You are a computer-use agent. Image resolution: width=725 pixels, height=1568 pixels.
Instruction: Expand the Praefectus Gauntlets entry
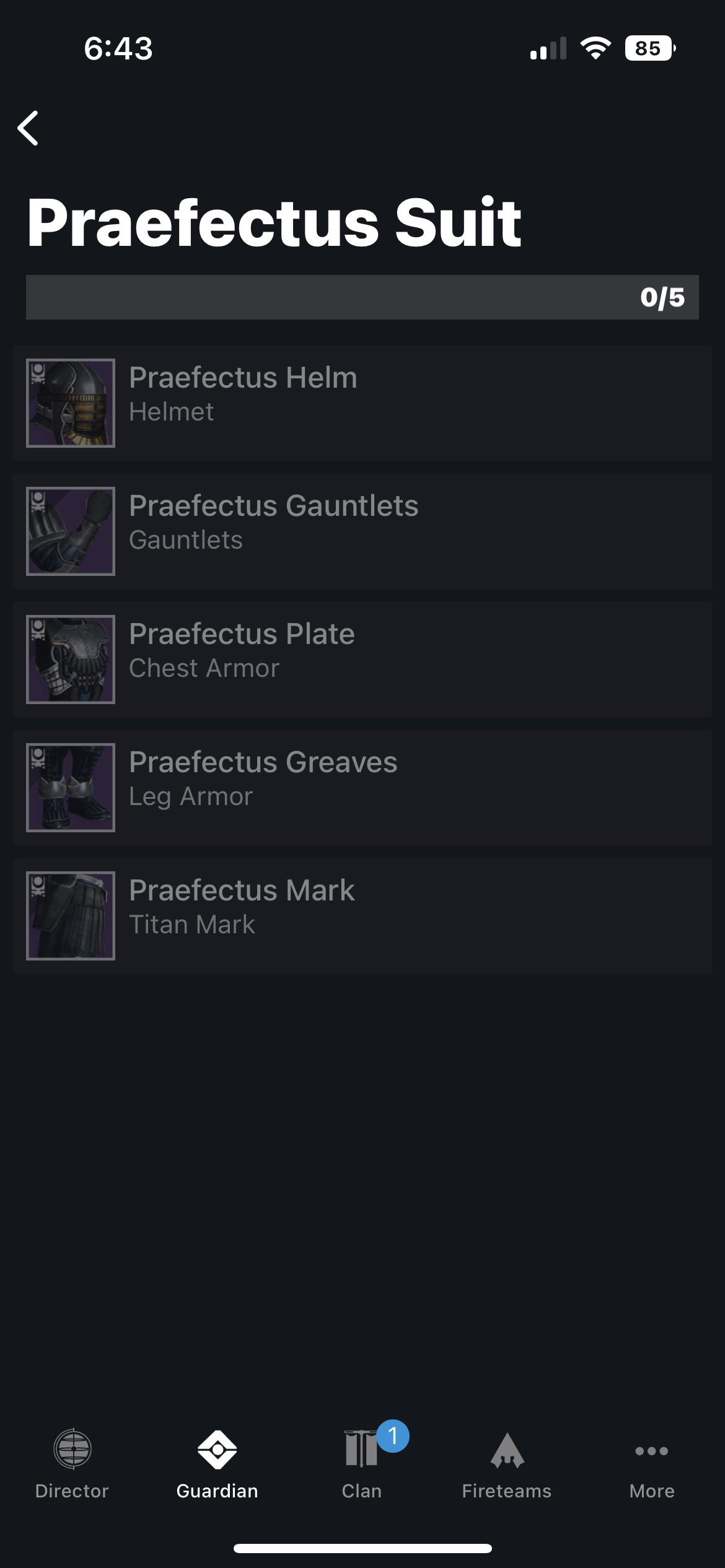point(362,530)
